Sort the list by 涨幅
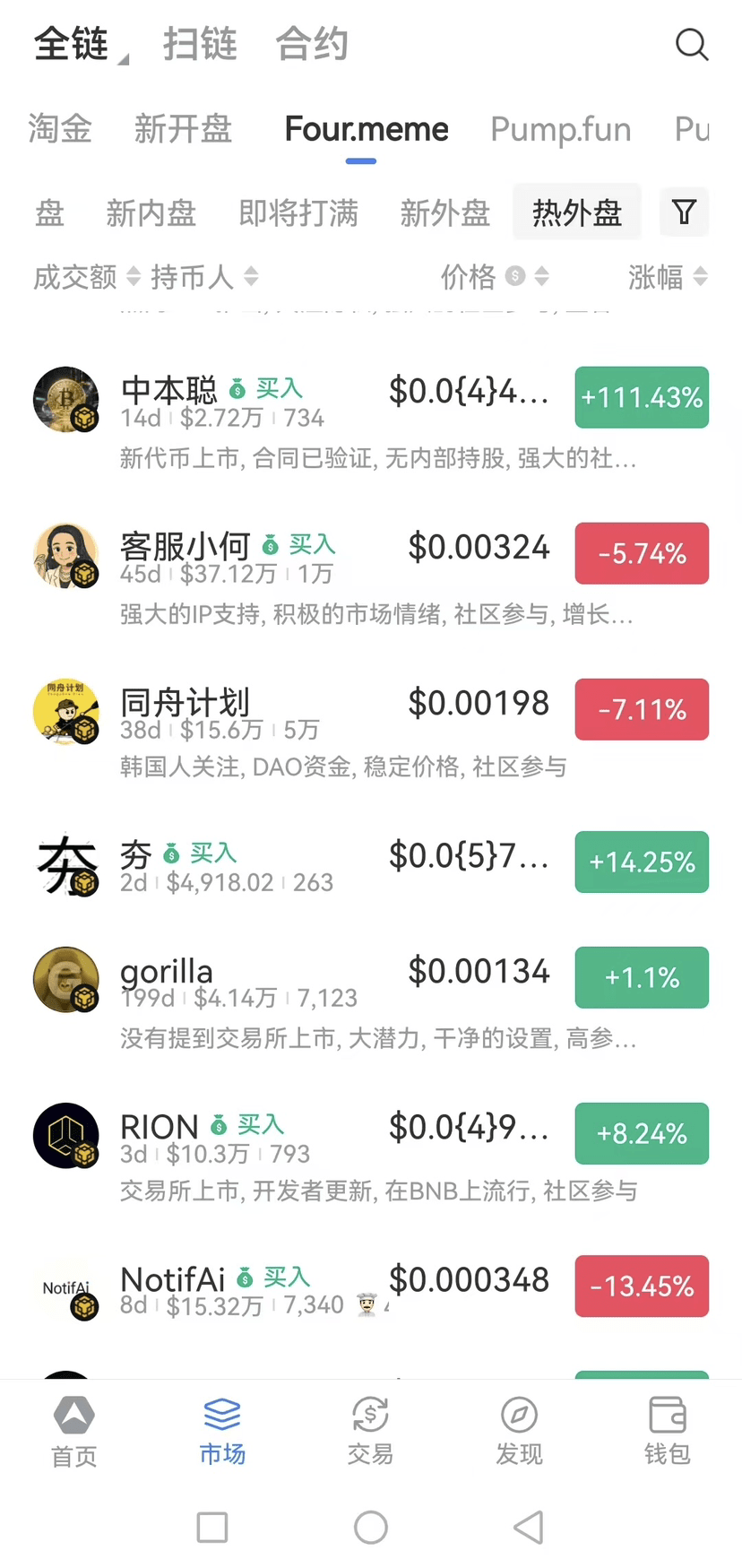 tap(668, 277)
